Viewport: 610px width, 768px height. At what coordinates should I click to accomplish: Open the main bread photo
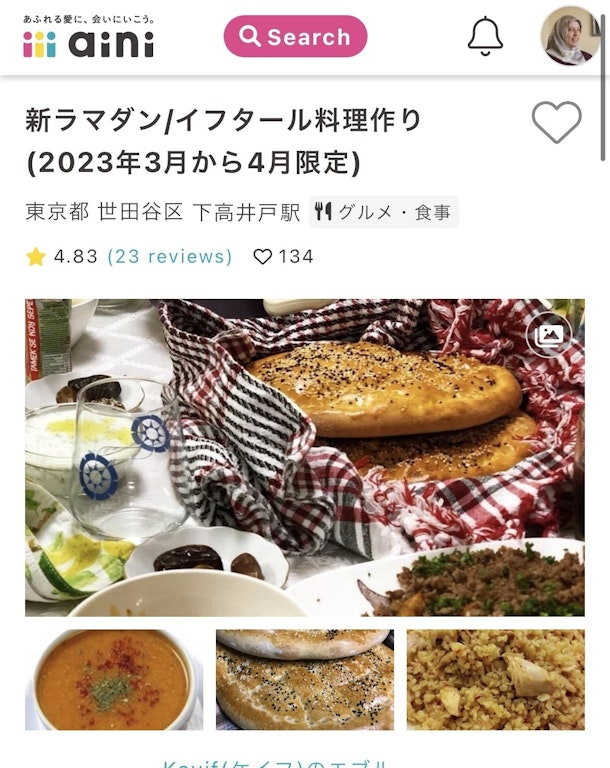pos(304,456)
